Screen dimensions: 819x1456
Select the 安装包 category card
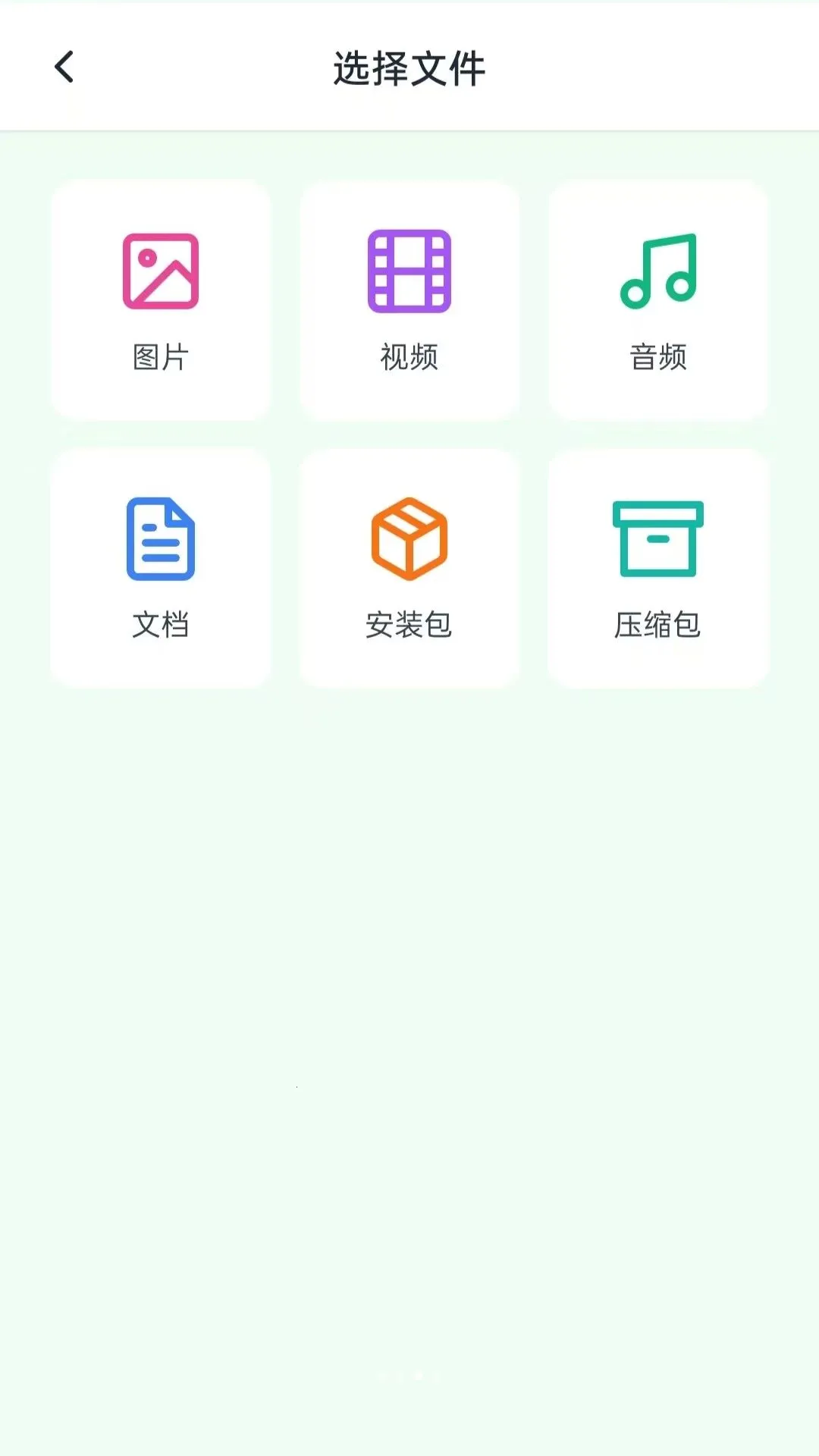click(x=409, y=569)
